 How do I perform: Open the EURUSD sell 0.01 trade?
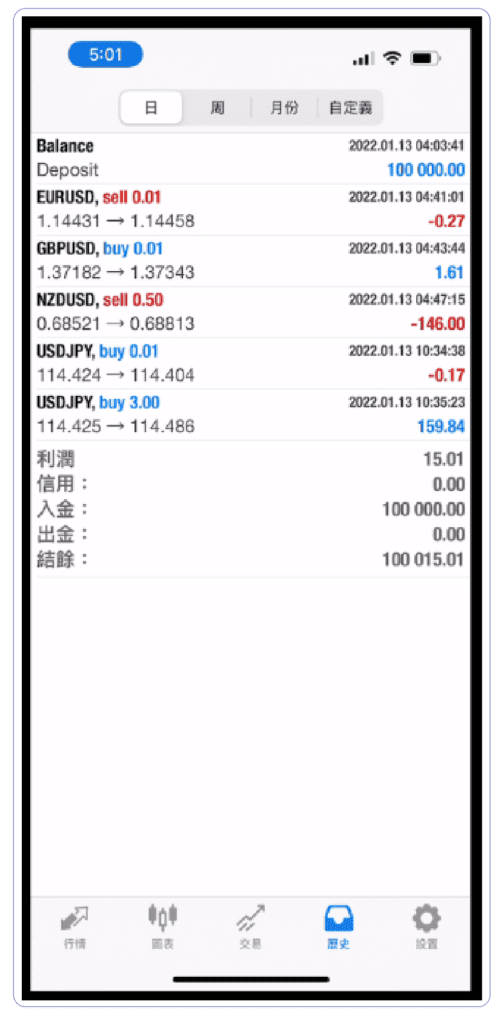click(251, 210)
